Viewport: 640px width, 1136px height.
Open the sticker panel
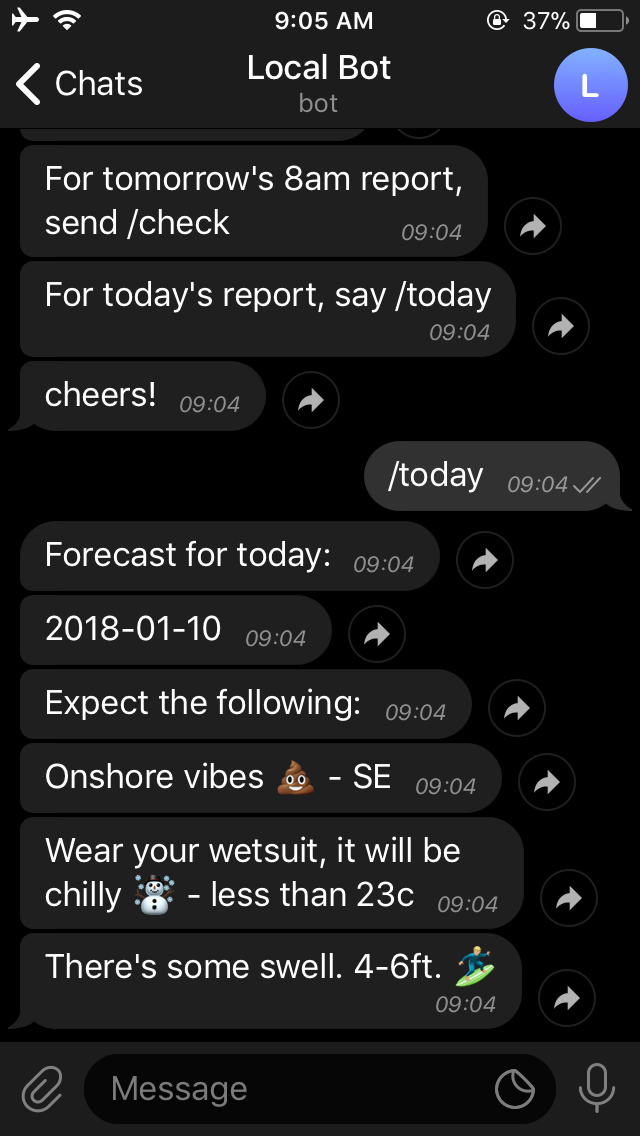pos(515,1088)
